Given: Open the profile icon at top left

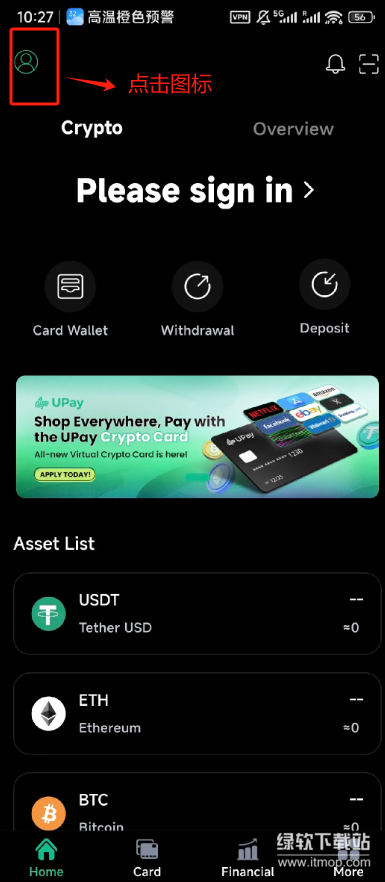Looking at the screenshot, I should pyautogui.click(x=26, y=62).
